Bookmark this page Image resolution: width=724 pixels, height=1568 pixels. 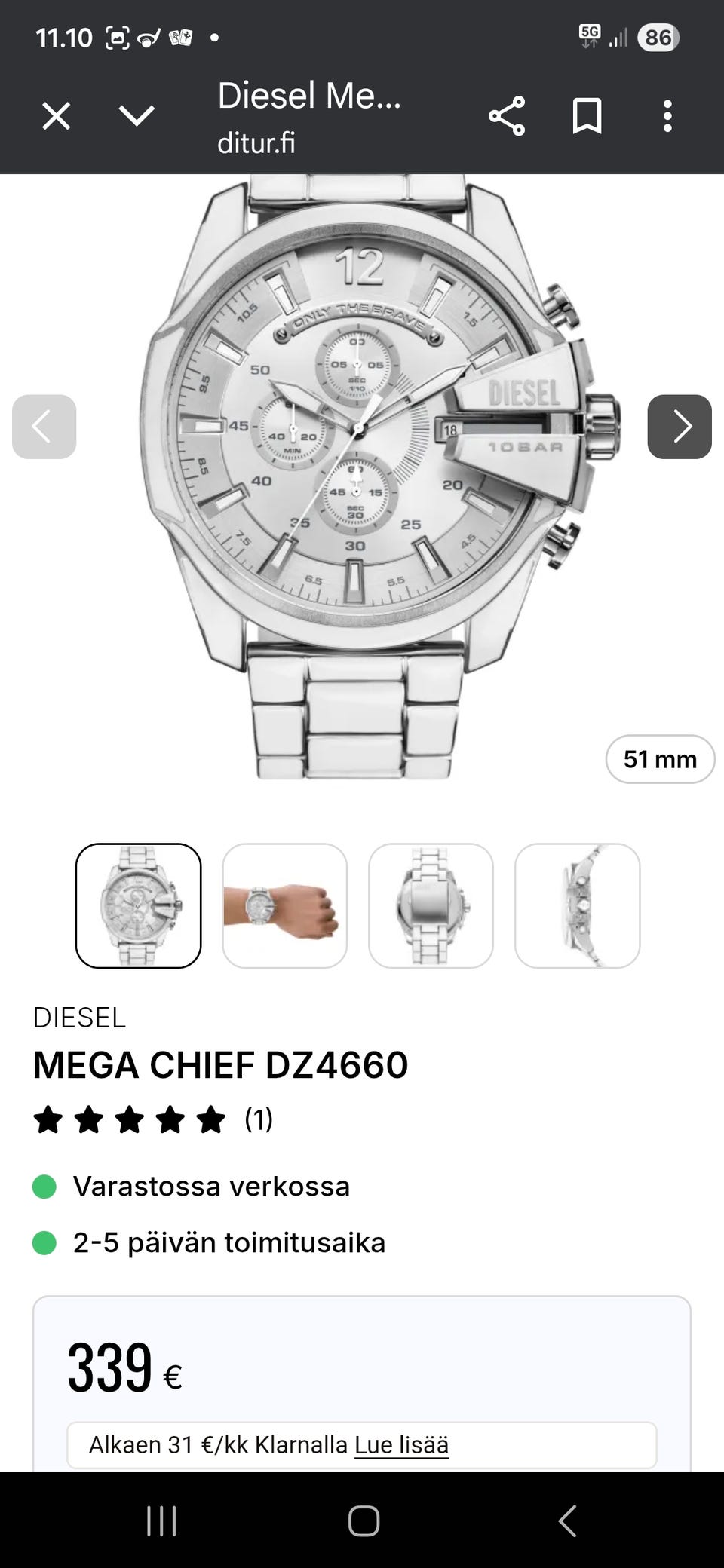click(587, 116)
